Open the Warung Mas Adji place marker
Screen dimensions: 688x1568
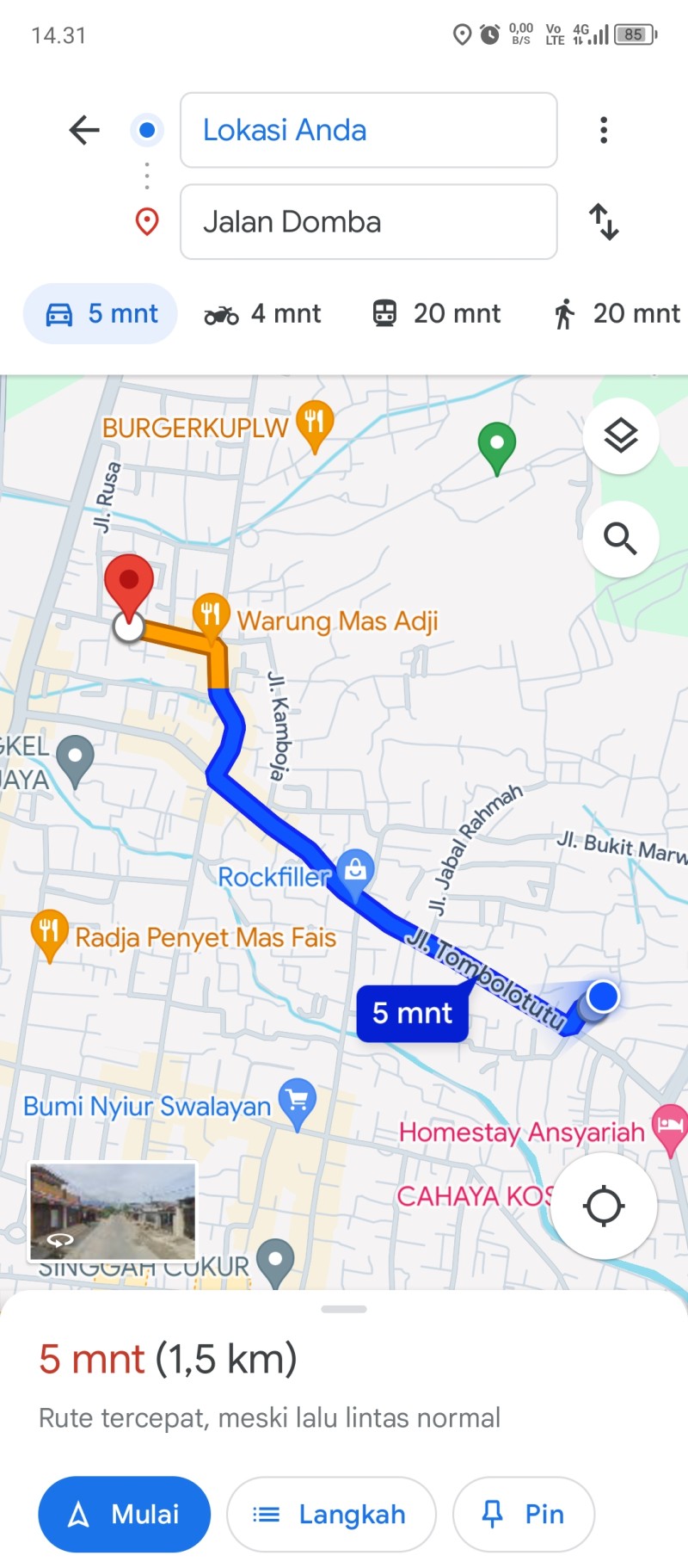click(211, 615)
